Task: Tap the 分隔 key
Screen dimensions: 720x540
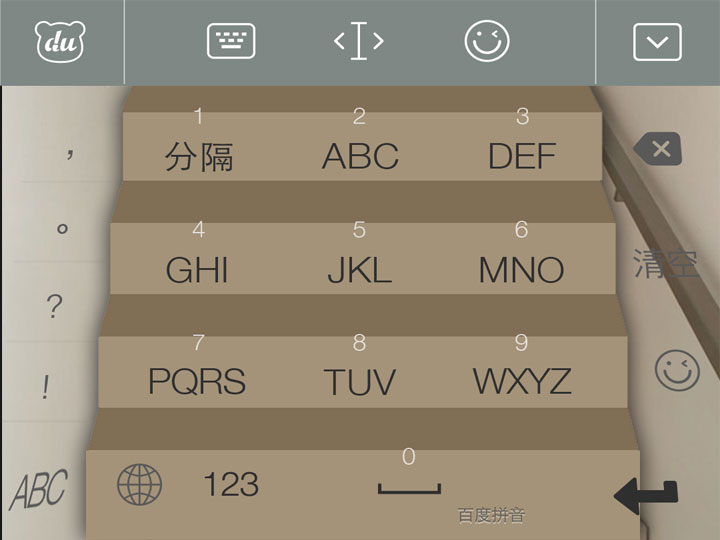Action: click(x=199, y=145)
